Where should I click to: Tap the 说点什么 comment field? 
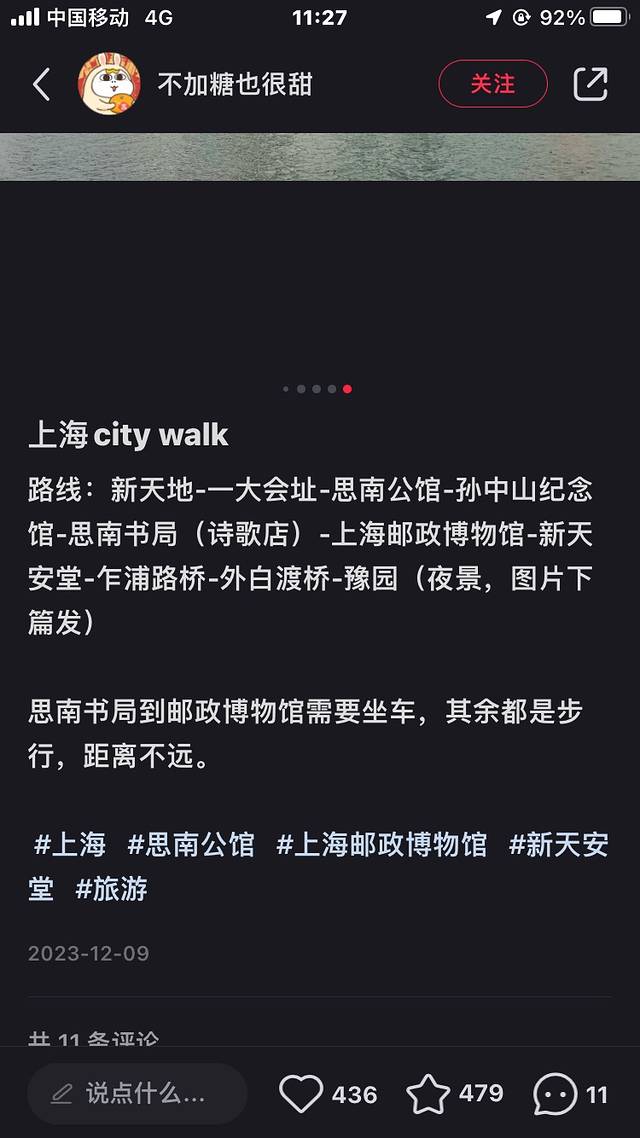(x=137, y=1093)
